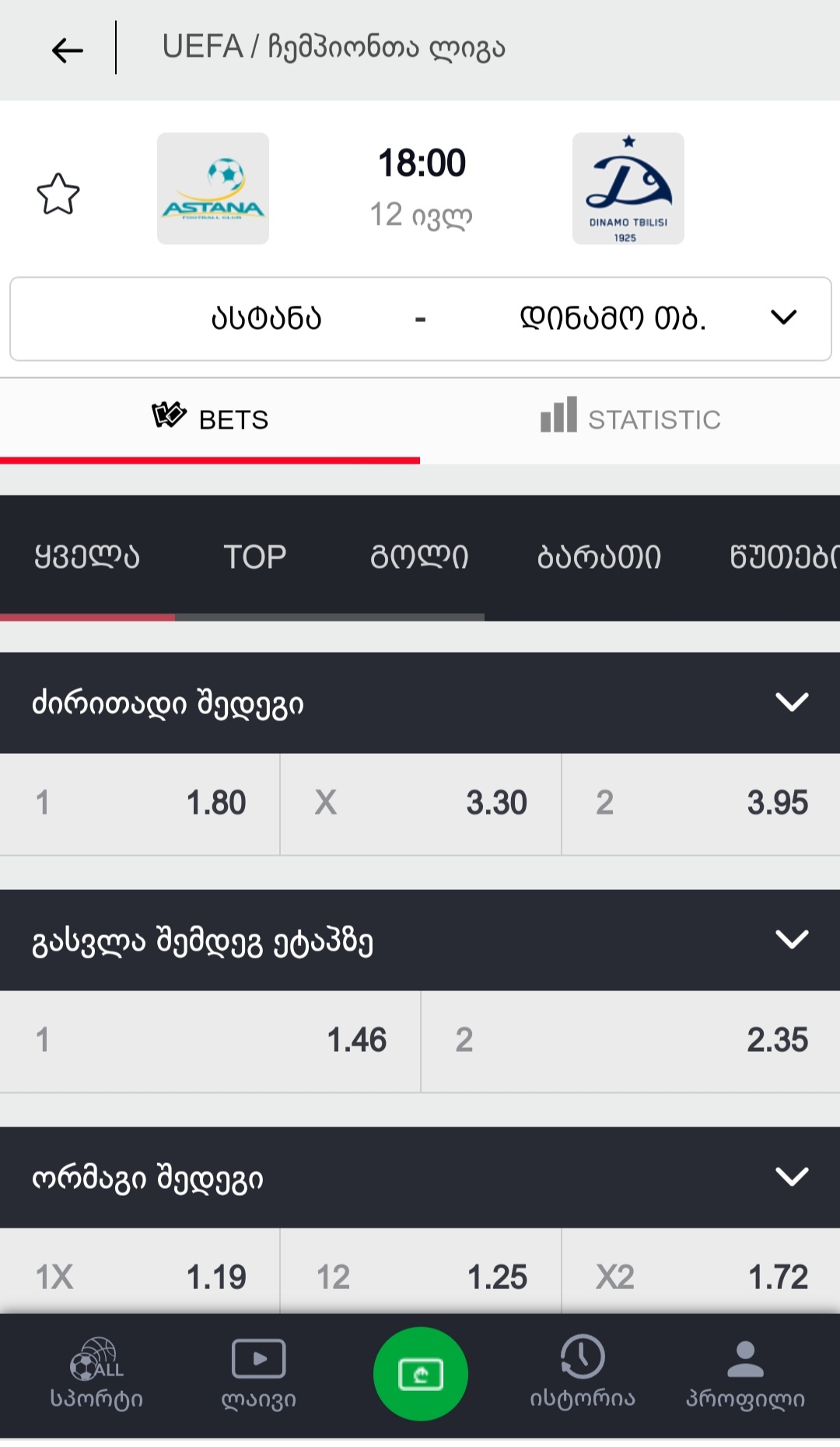Open the ლაივი live tab

pos(259,1375)
